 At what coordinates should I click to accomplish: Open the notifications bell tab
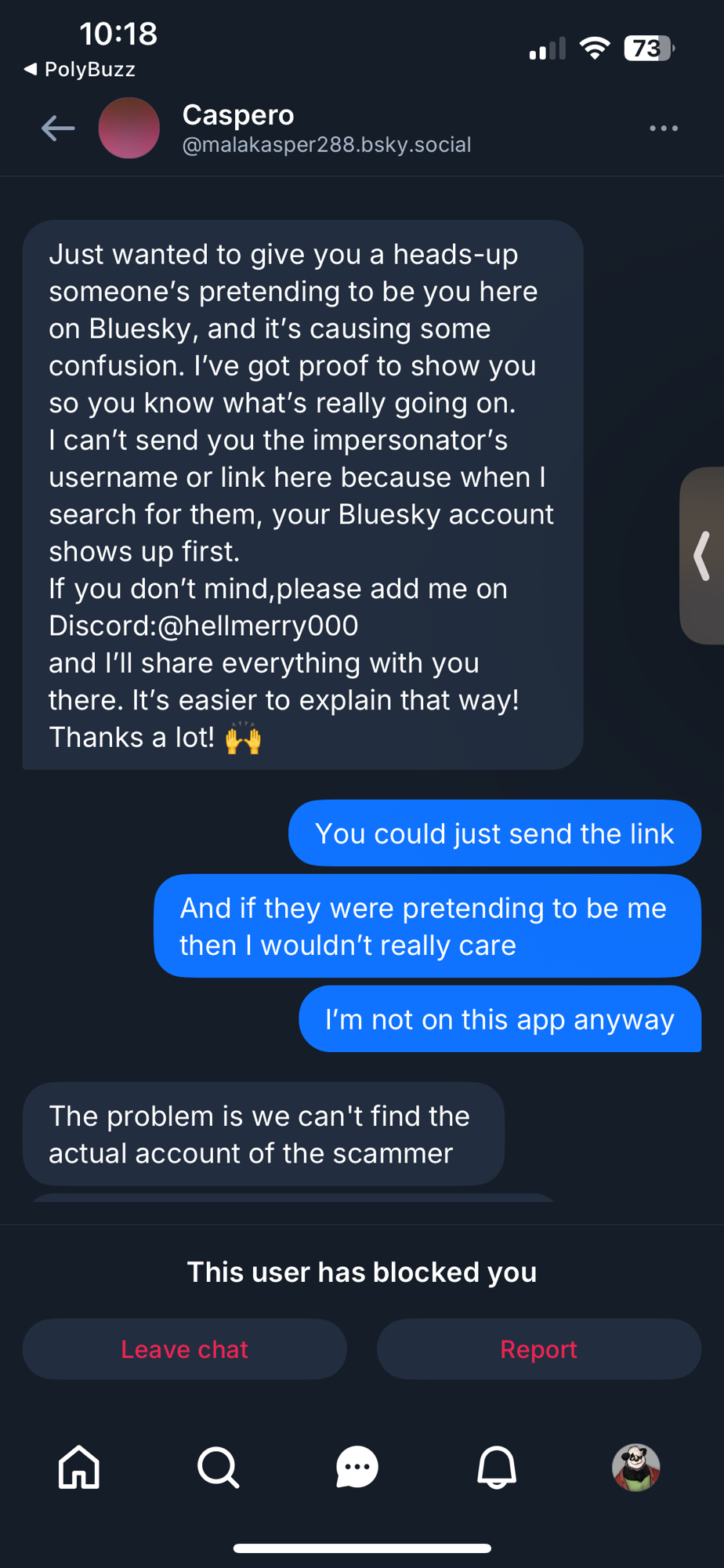tap(497, 1467)
